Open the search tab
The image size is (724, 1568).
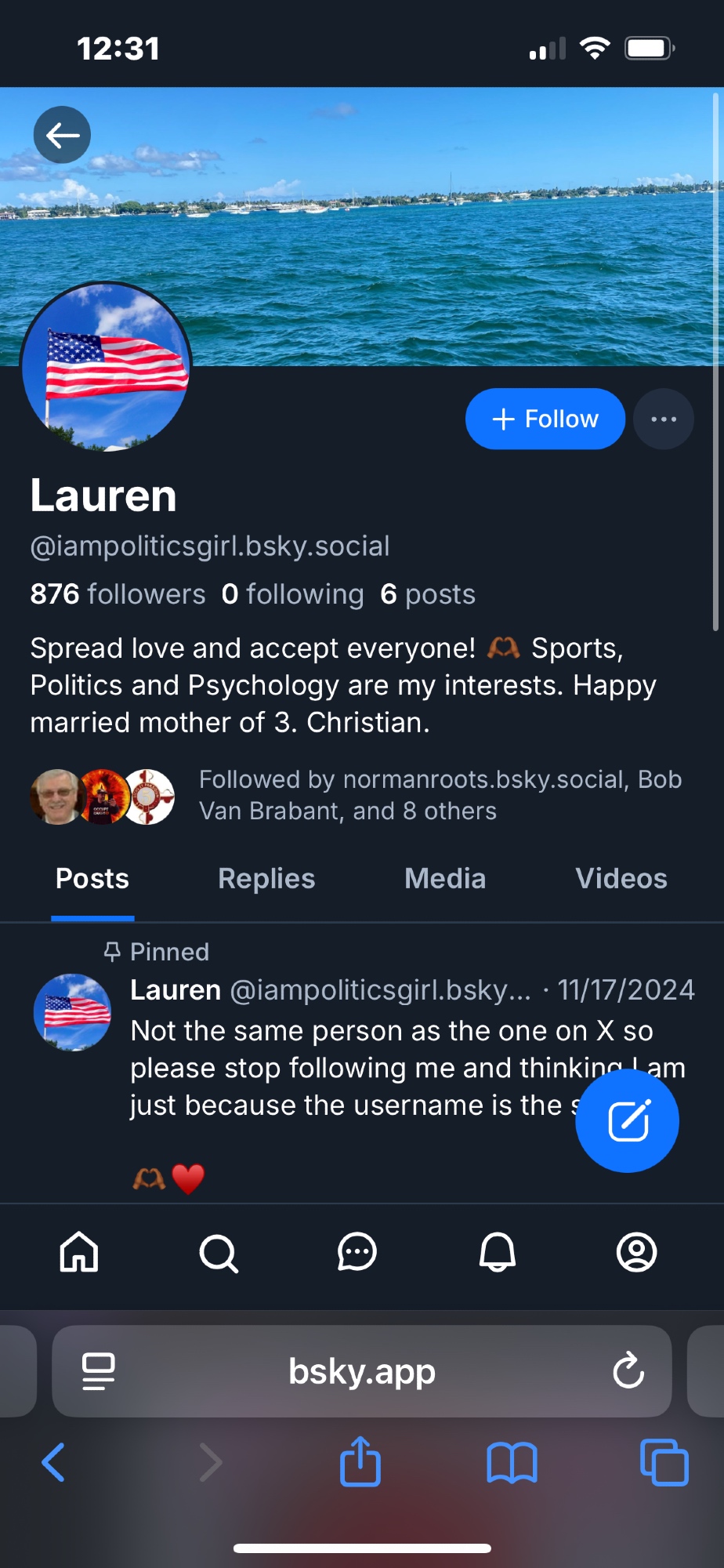218,1253
